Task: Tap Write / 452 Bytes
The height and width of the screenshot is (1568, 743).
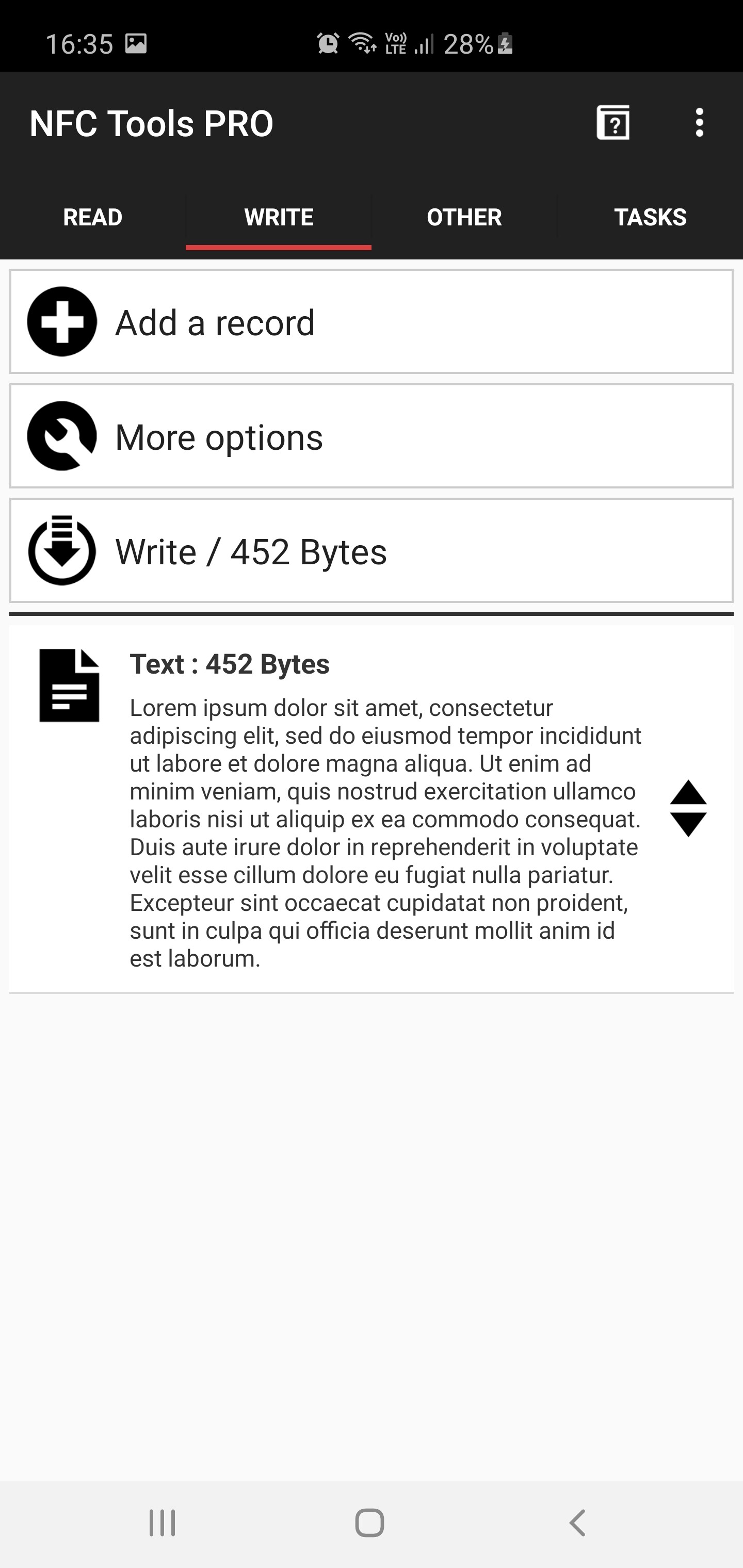Action: pyautogui.click(x=372, y=551)
